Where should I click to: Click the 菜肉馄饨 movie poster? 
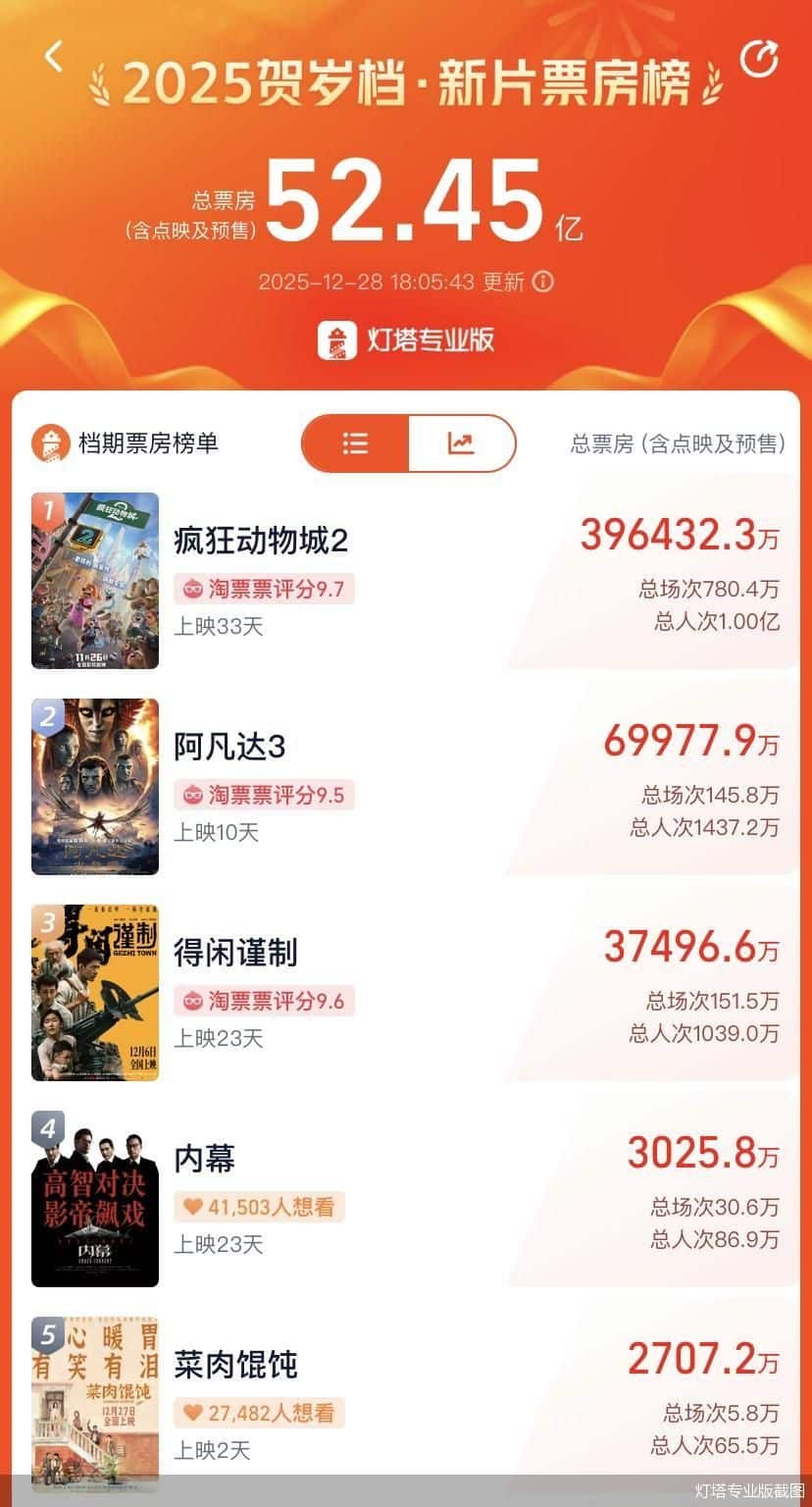(x=95, y=1405)
